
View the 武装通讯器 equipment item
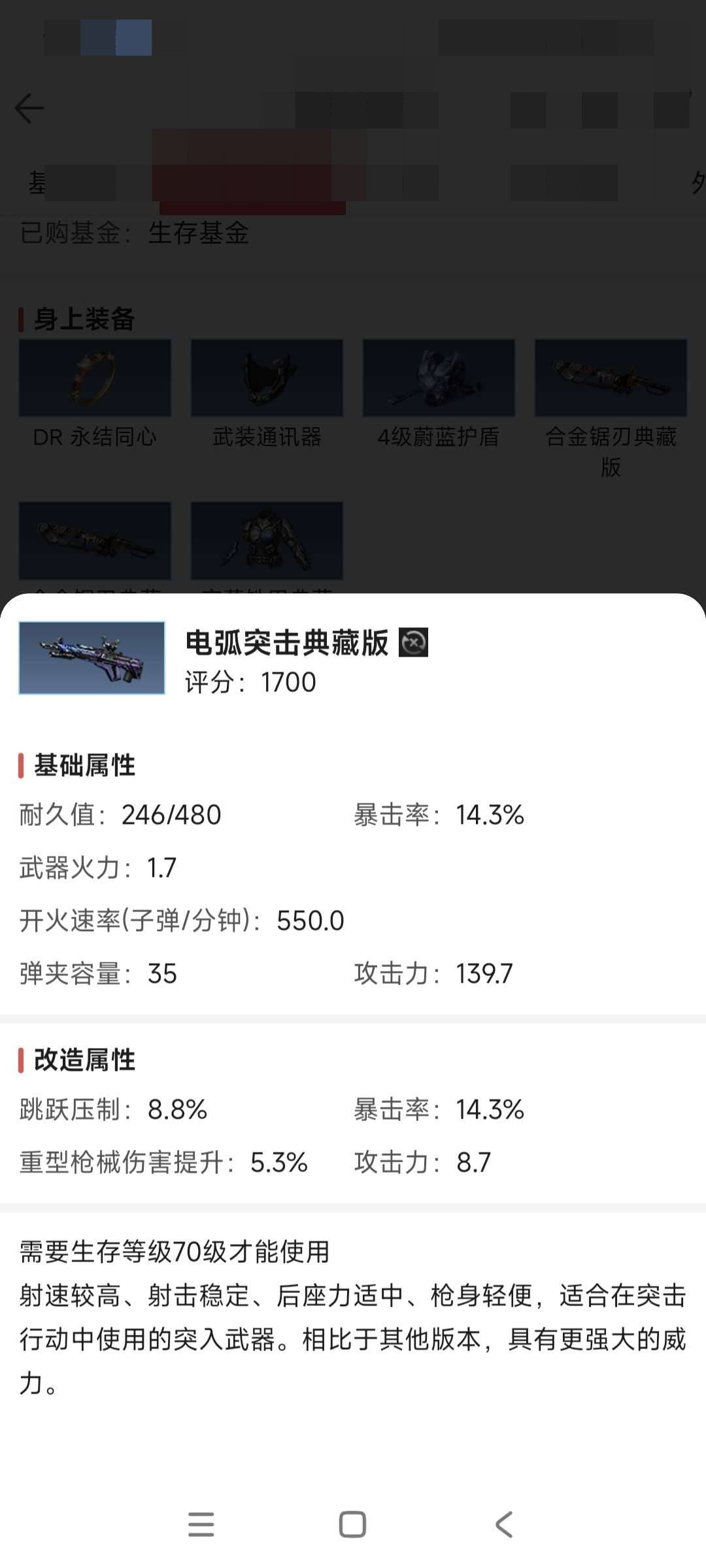[x=266, y=379]
